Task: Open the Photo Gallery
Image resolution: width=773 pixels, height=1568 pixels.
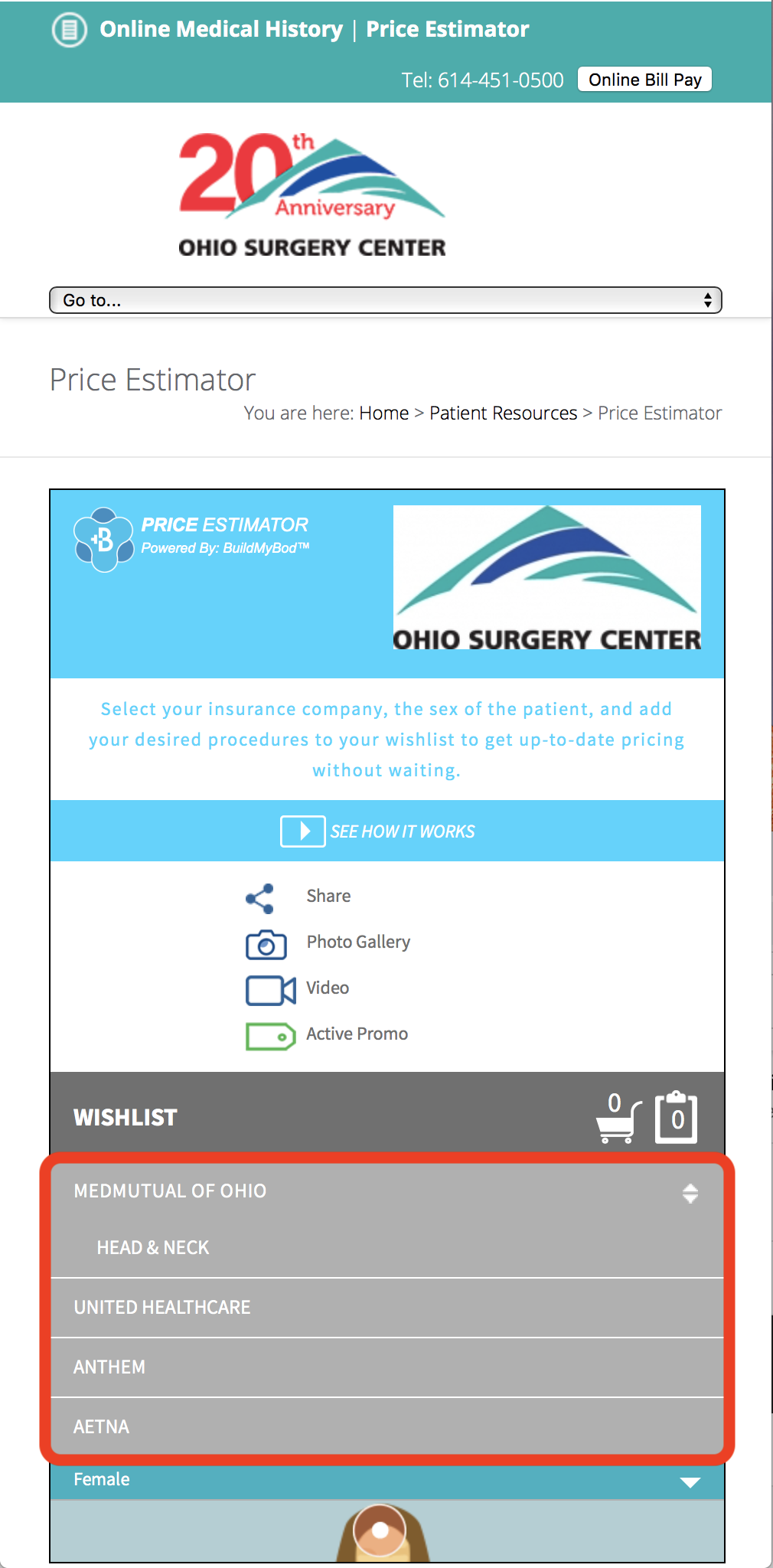Action: [357, 942]
